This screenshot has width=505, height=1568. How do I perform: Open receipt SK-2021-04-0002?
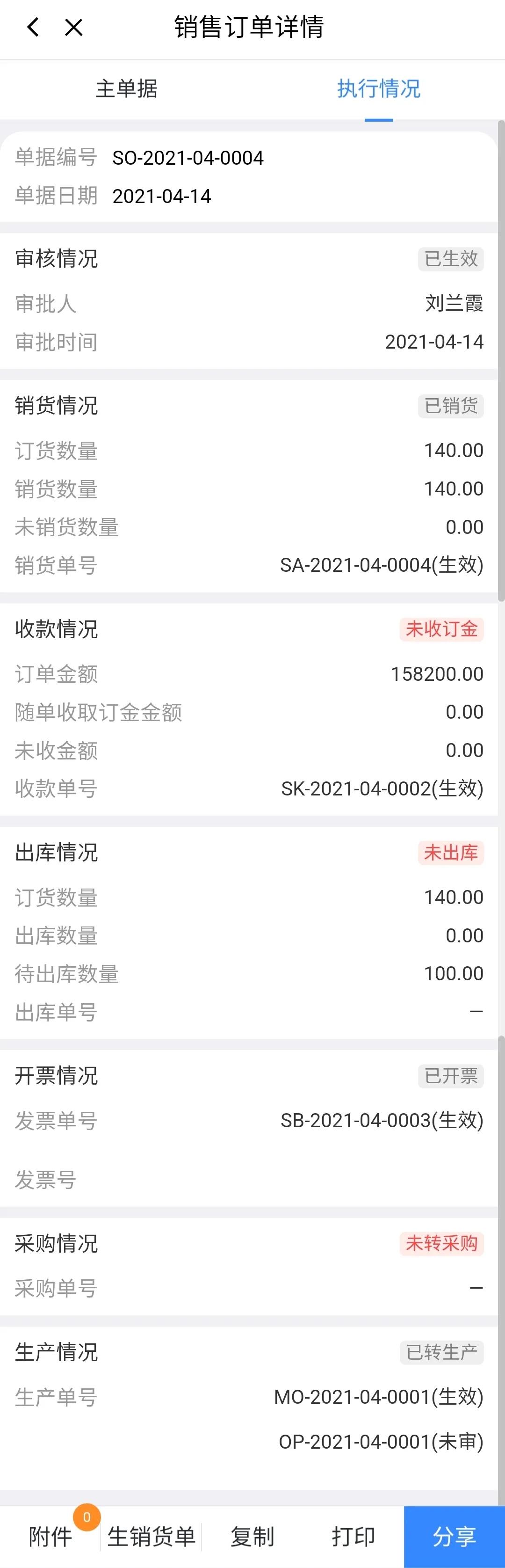tap(382, 789)
